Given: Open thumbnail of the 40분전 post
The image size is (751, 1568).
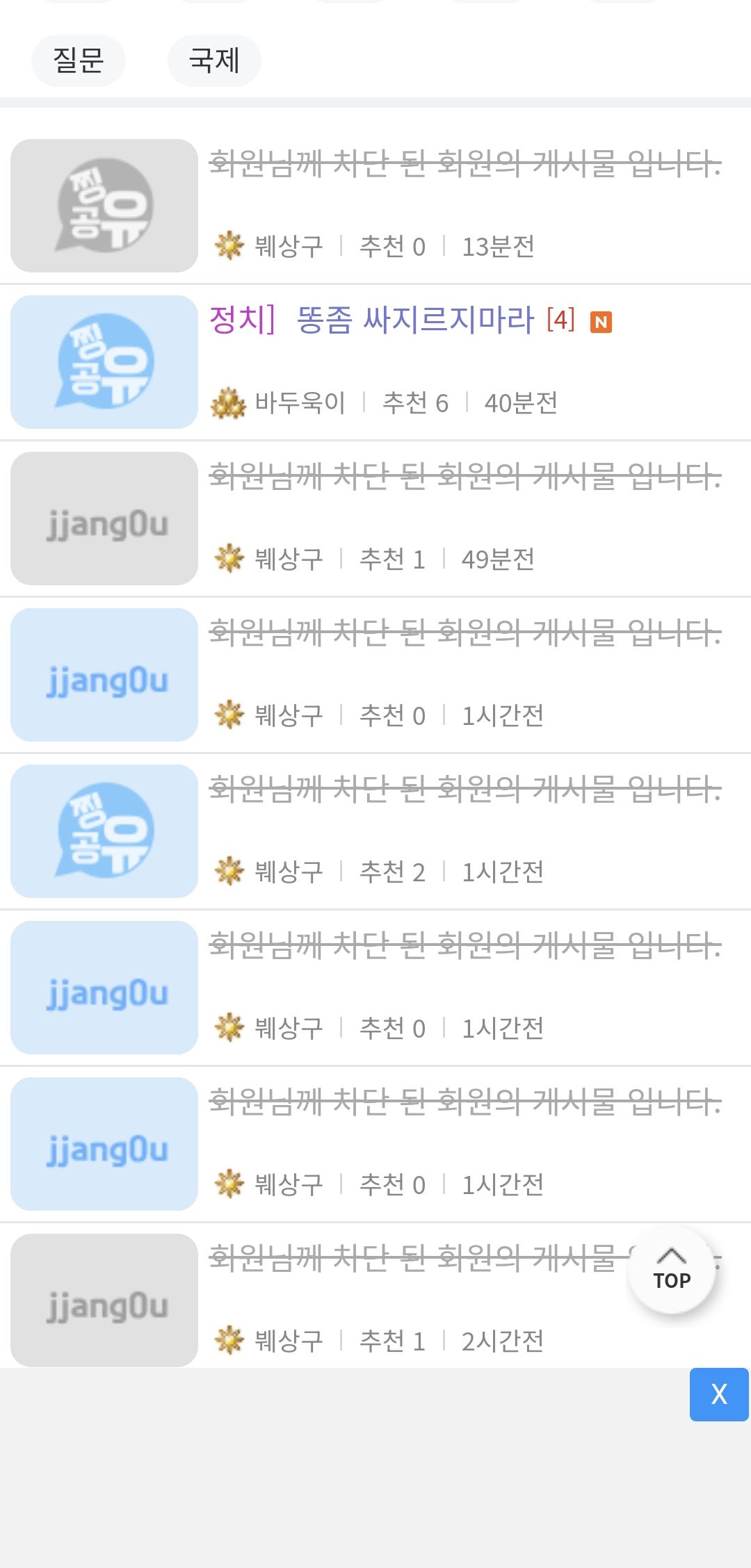Looking at the screenshot, I should pyautogui.click(x=104, y=362).
